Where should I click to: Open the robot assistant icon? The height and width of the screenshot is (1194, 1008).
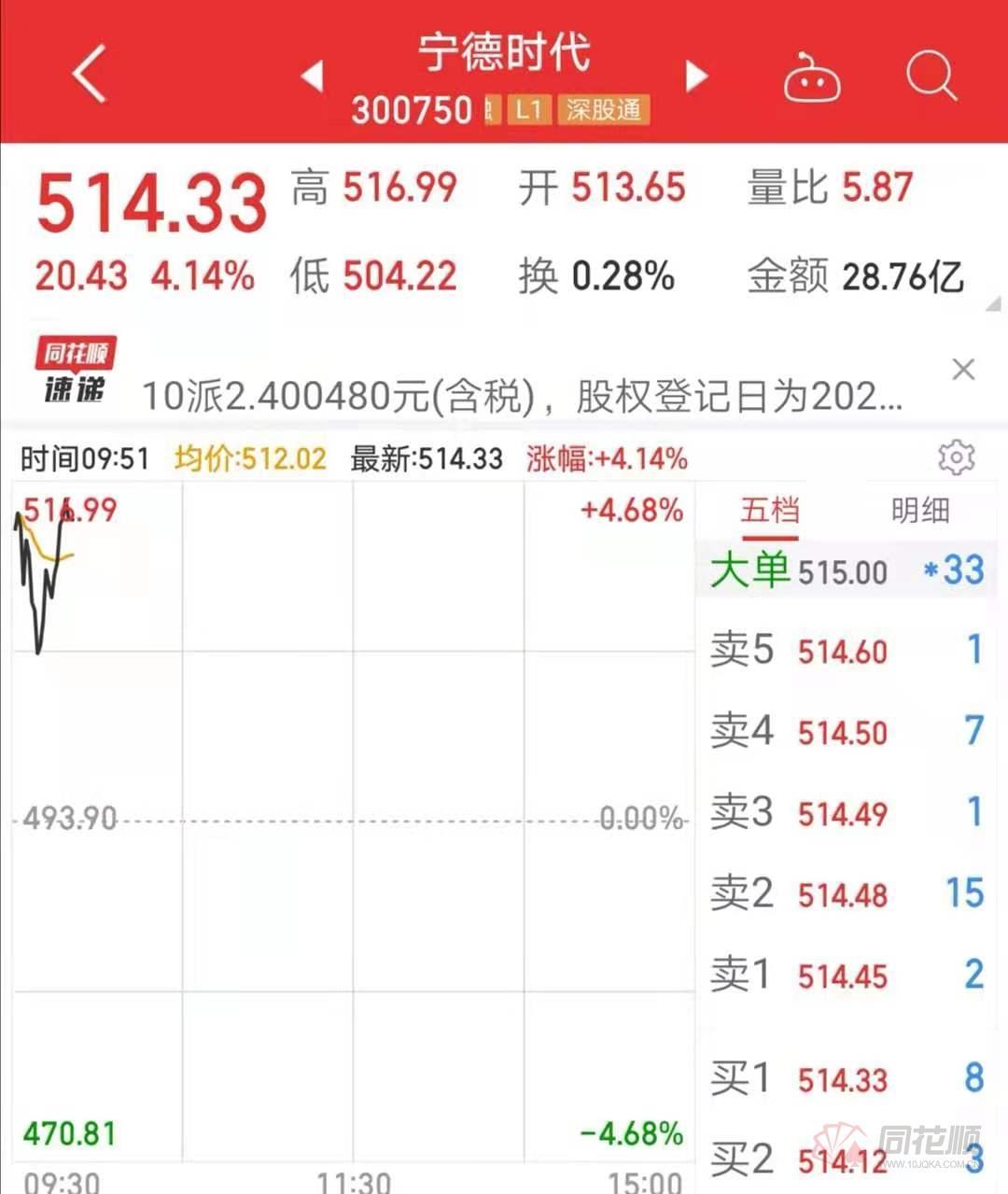(x=811, y=77)
